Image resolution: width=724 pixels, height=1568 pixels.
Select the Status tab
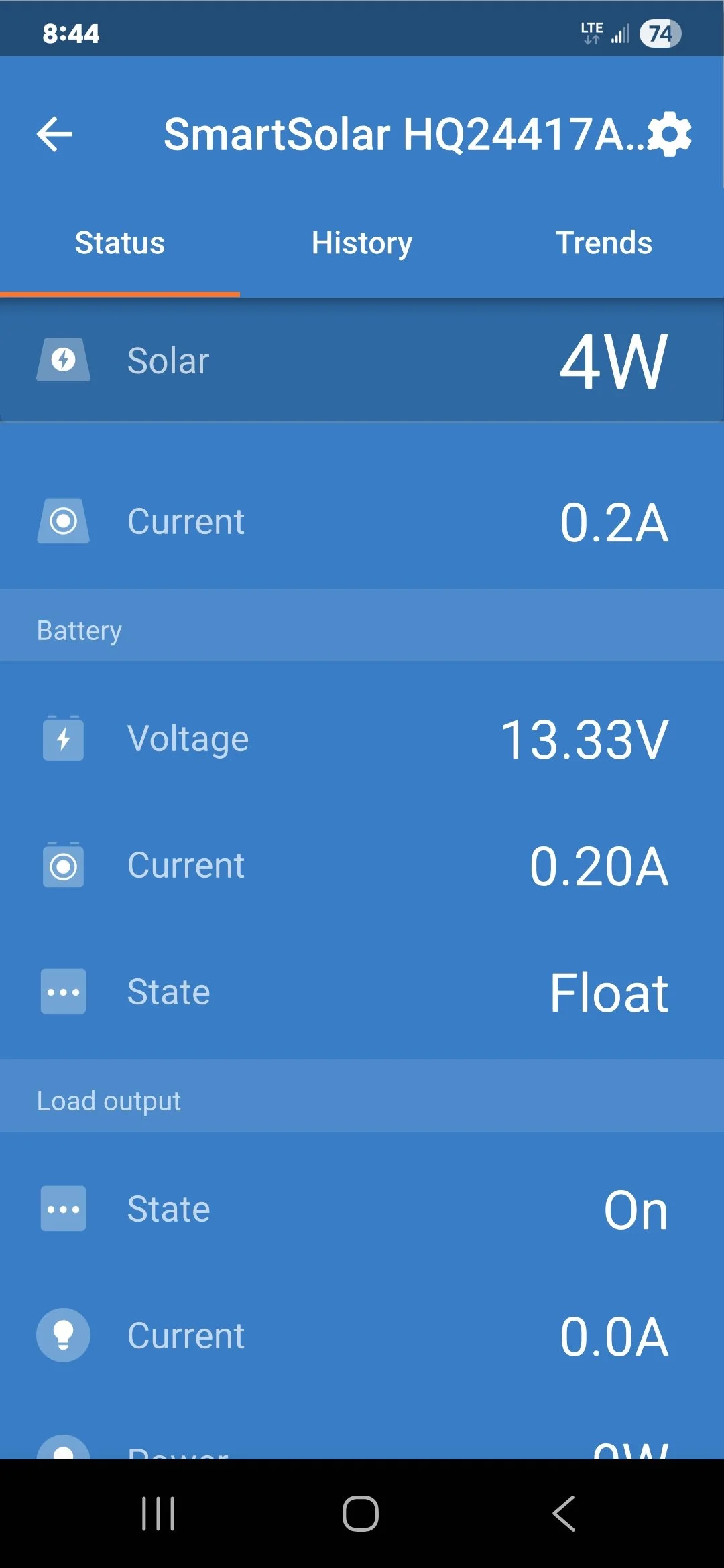click(x=120, y=243)
